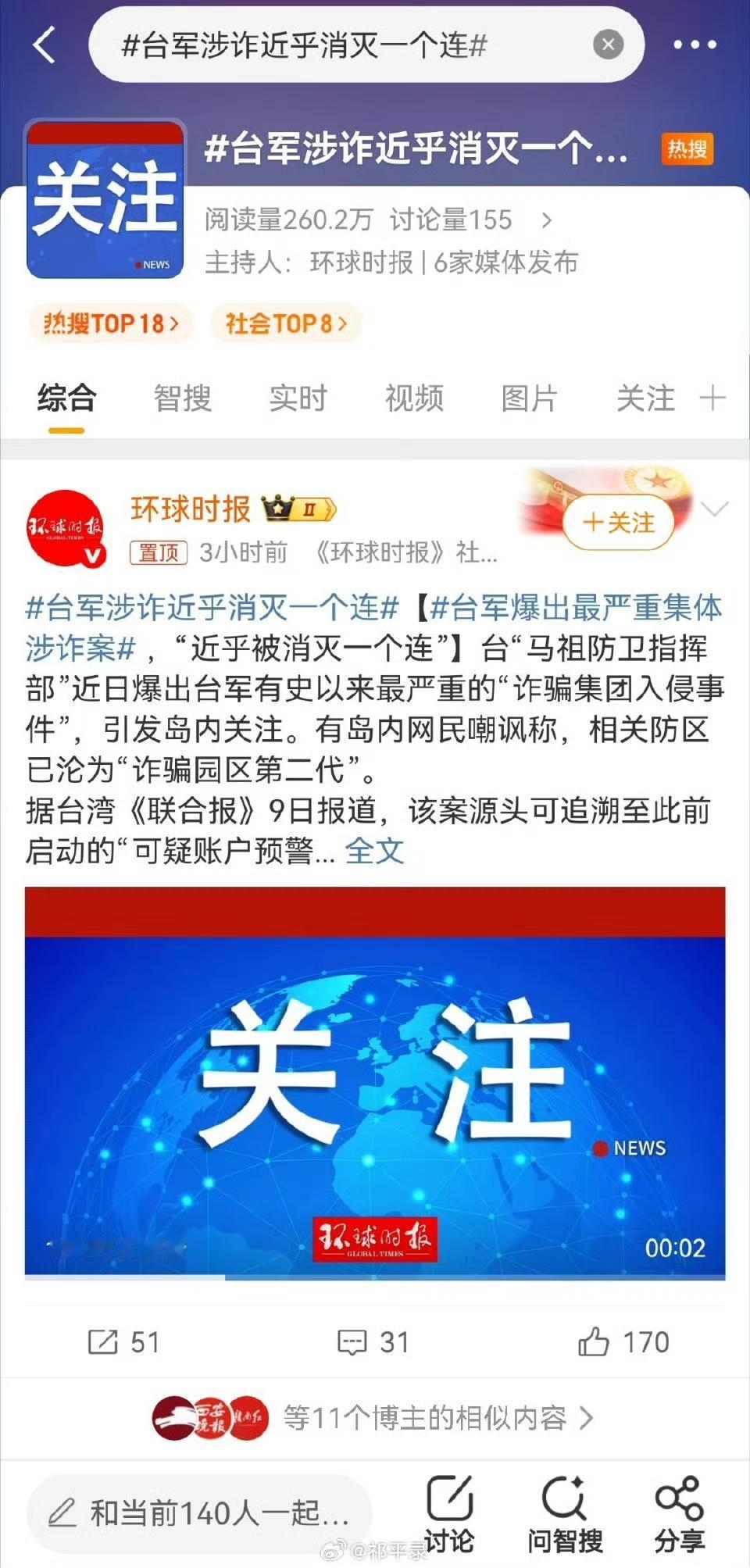Tap the + icon to add a channel tab
750x1568 pixels.
coord(712,398)
